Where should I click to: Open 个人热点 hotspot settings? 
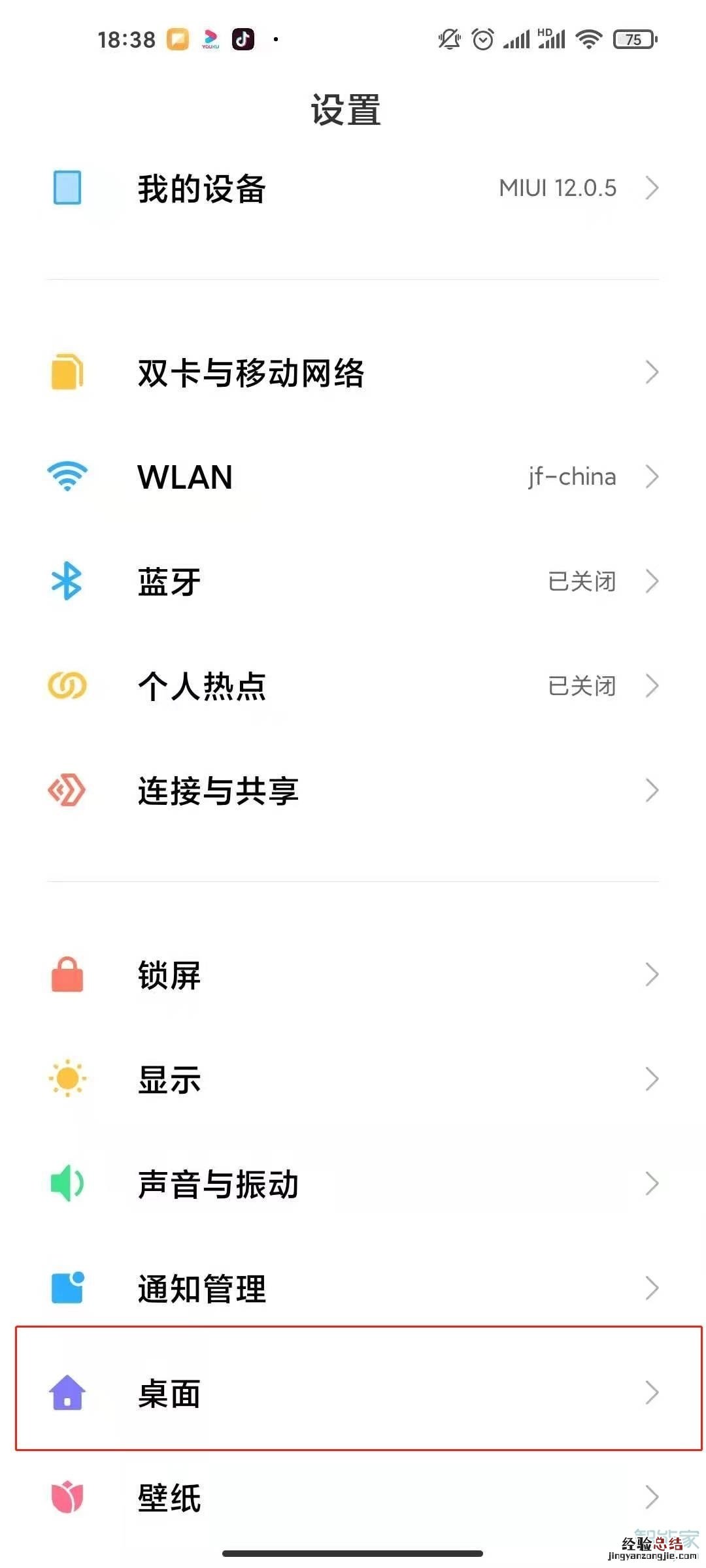(x=353, y=686)
